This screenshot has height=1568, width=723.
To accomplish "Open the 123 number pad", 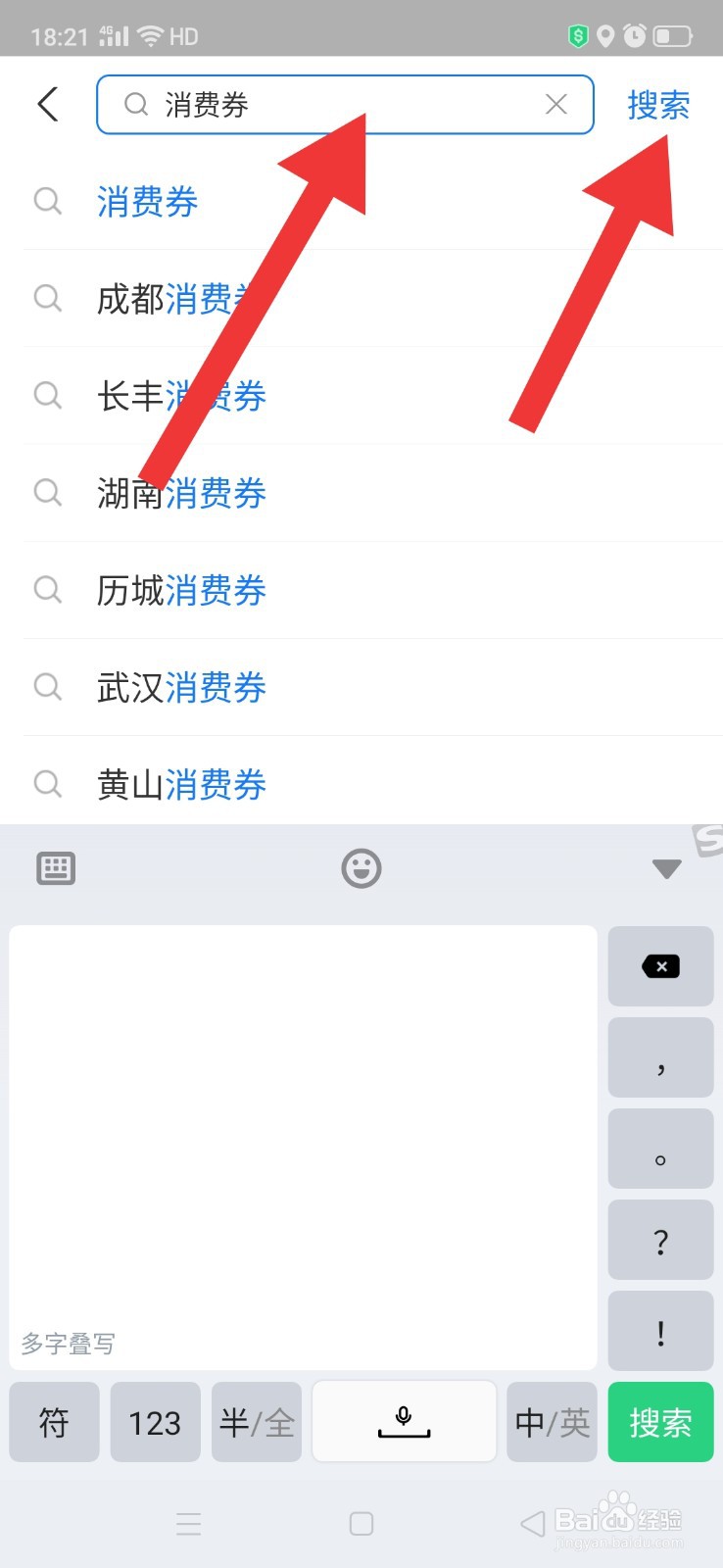I will [155, 1421].
